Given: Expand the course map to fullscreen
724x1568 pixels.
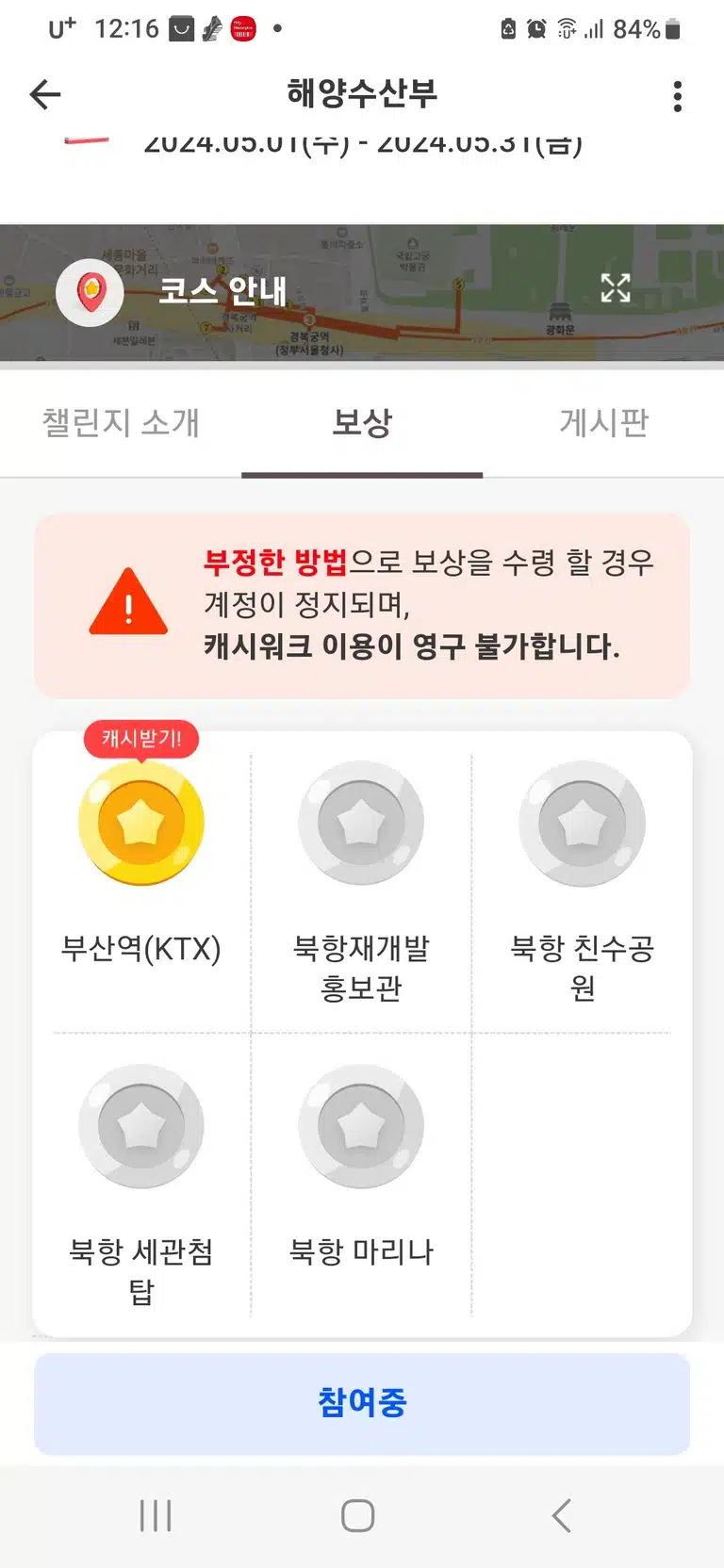Looking at the screenshot, I should click(616, 287).
